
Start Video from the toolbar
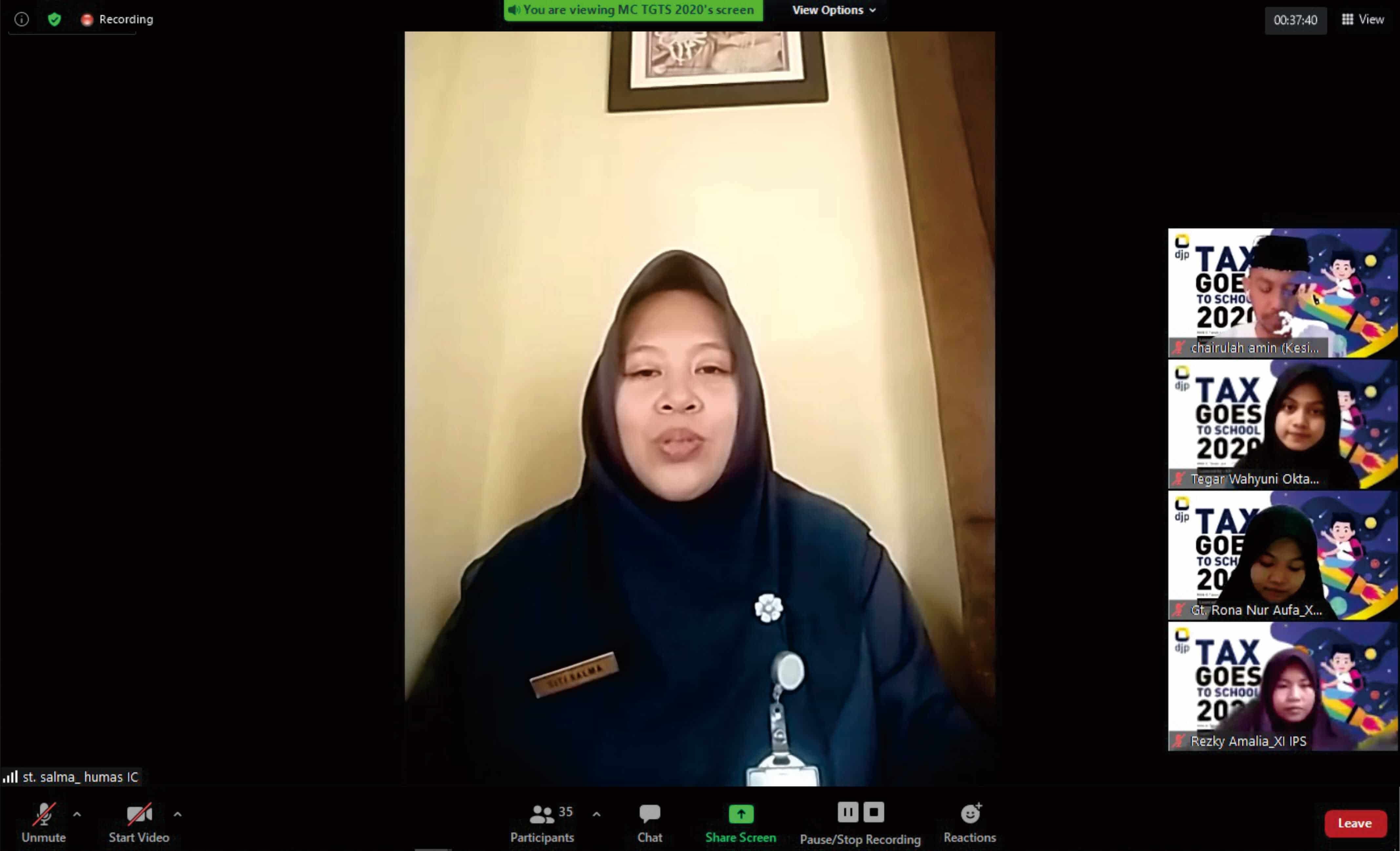[139, 822]
